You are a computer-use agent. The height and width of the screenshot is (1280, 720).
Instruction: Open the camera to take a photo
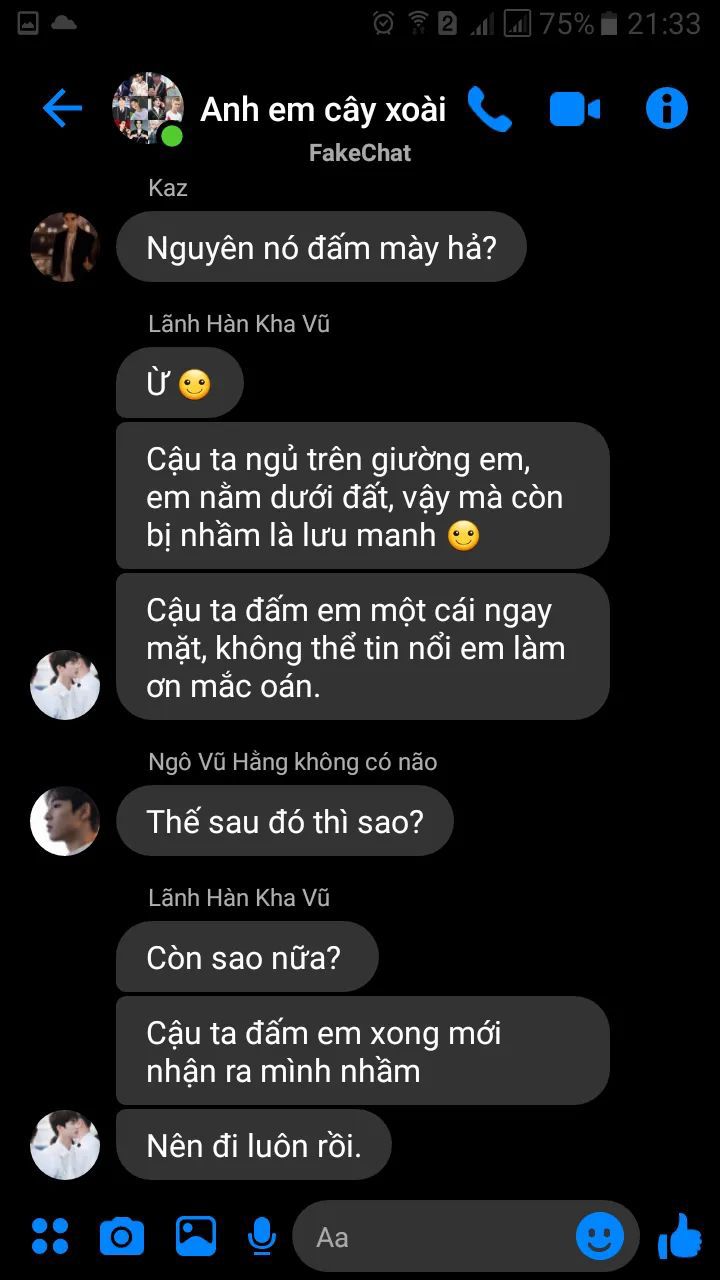(x=122, y=1237)
